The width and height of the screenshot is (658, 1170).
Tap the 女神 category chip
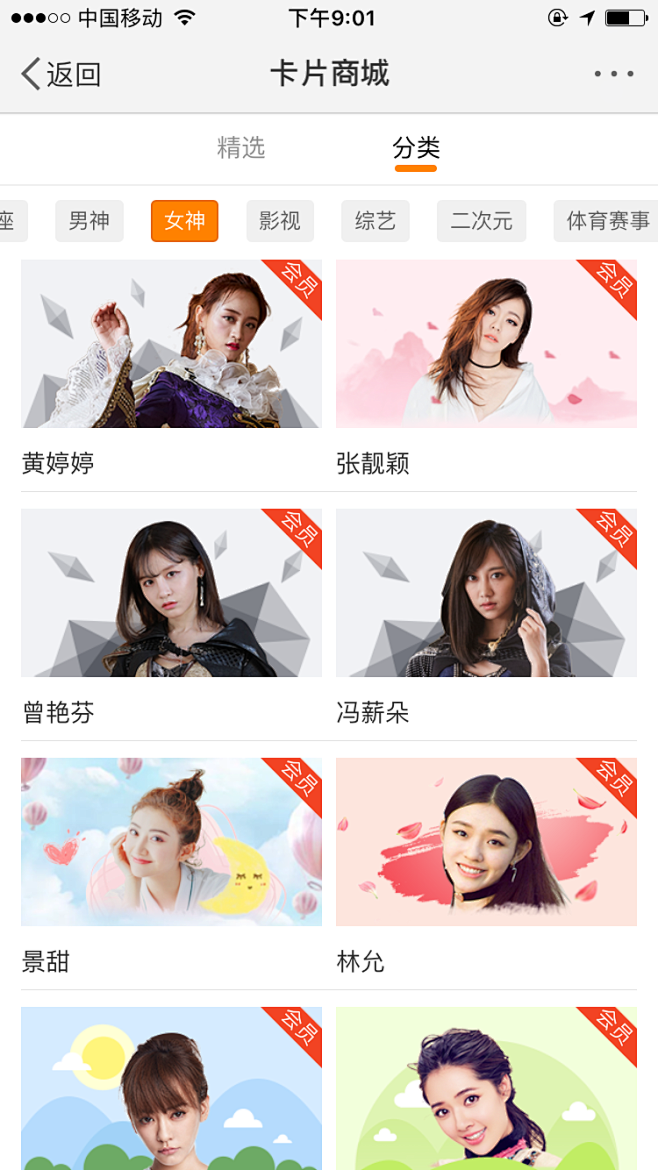pos(184,221)
